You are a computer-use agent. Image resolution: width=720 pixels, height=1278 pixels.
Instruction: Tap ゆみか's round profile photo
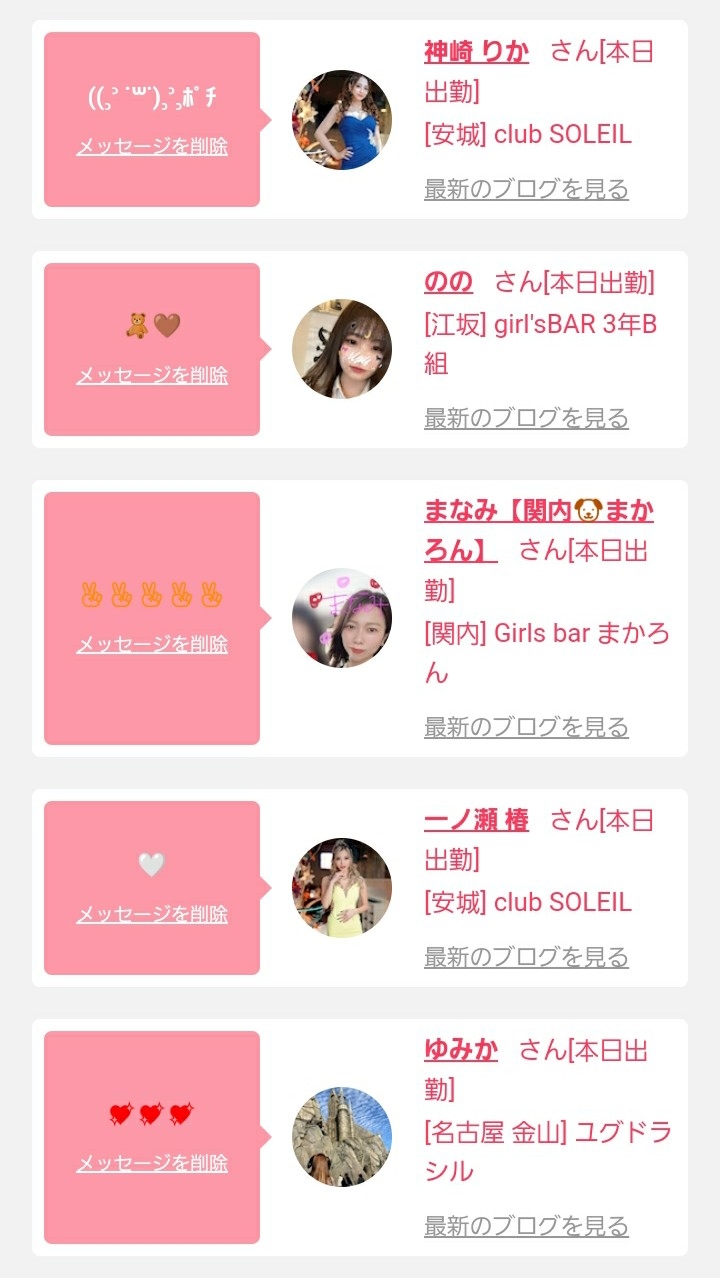342,1137
